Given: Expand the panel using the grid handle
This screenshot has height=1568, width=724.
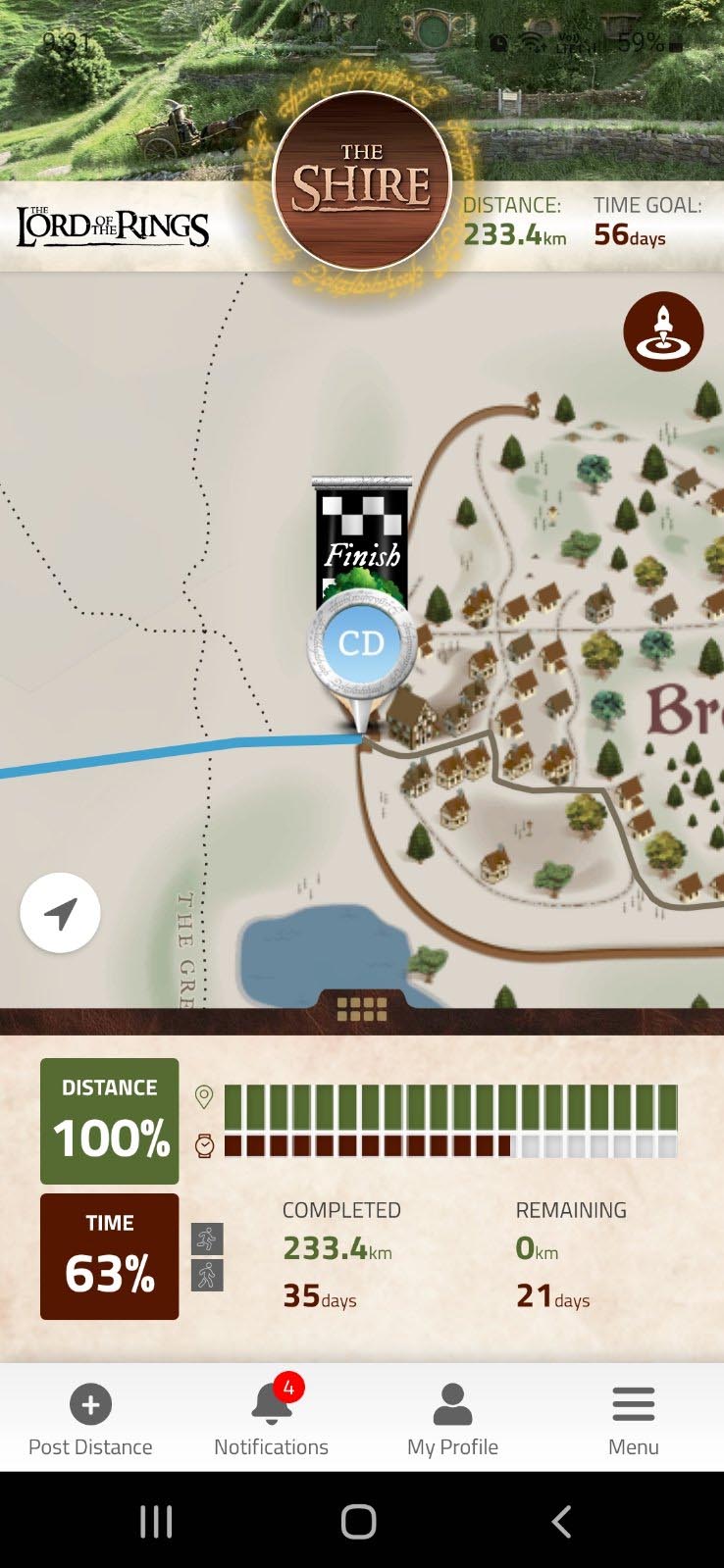Looking at the screenshot, I should pos(362,1009).
